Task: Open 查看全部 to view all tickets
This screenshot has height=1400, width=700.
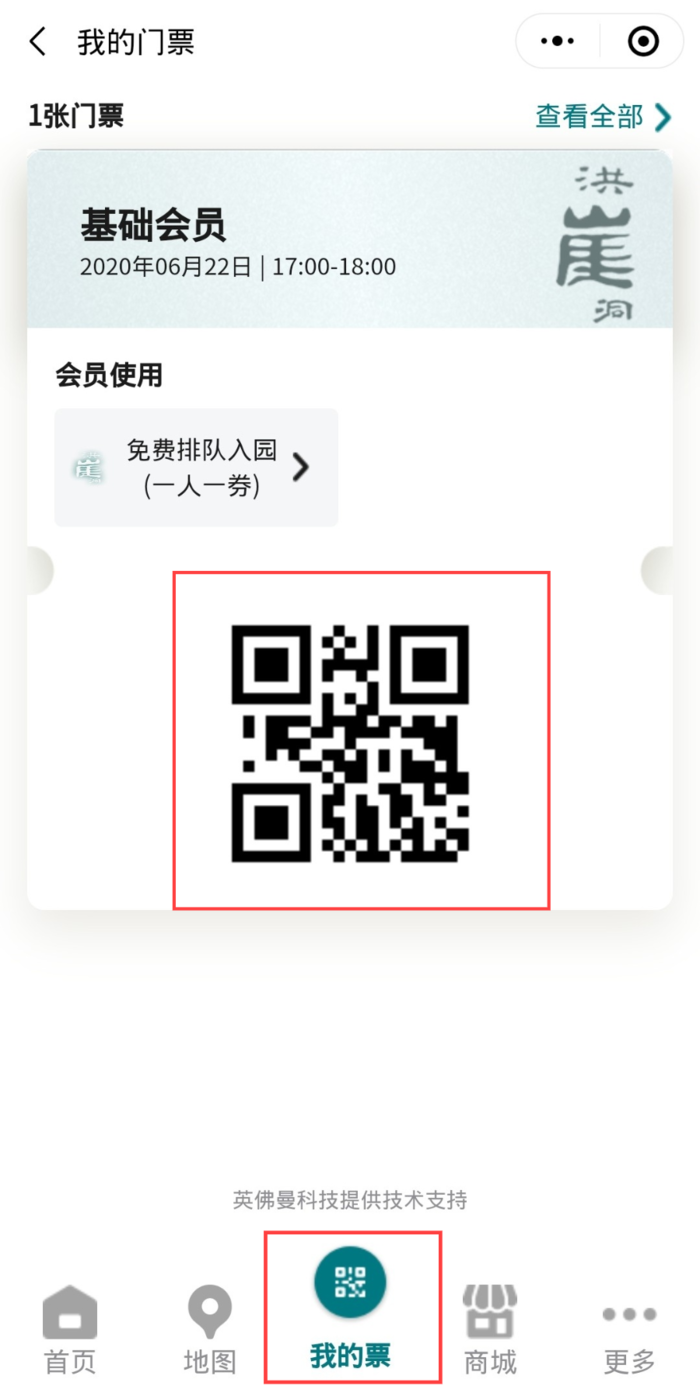Action: tap(603, 117)
